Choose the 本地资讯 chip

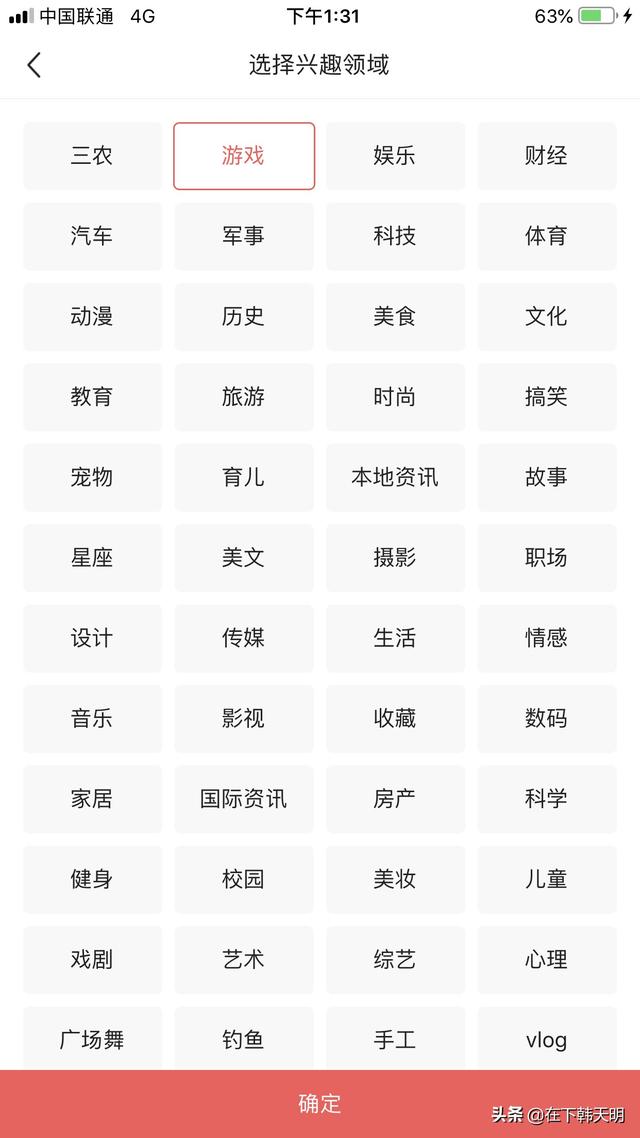pyautogui.click(x=395, y=478)
